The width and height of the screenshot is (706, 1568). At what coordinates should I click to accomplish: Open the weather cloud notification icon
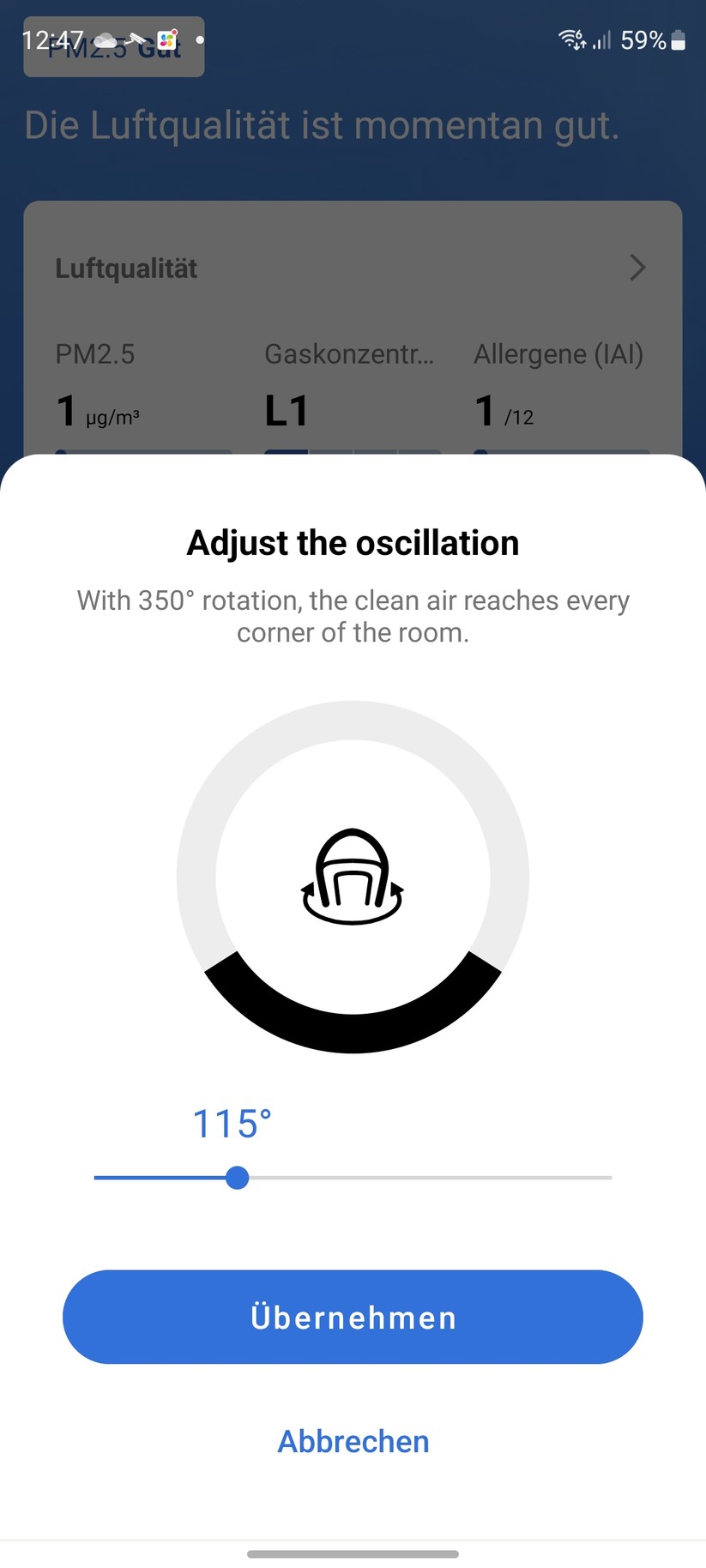tap(103, 39)
